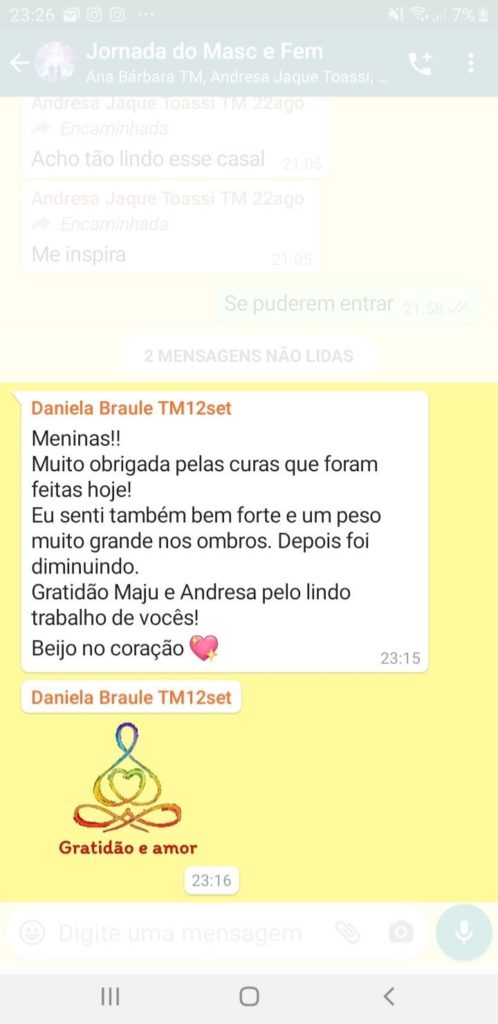Open the recent apps view

point(110,996)
